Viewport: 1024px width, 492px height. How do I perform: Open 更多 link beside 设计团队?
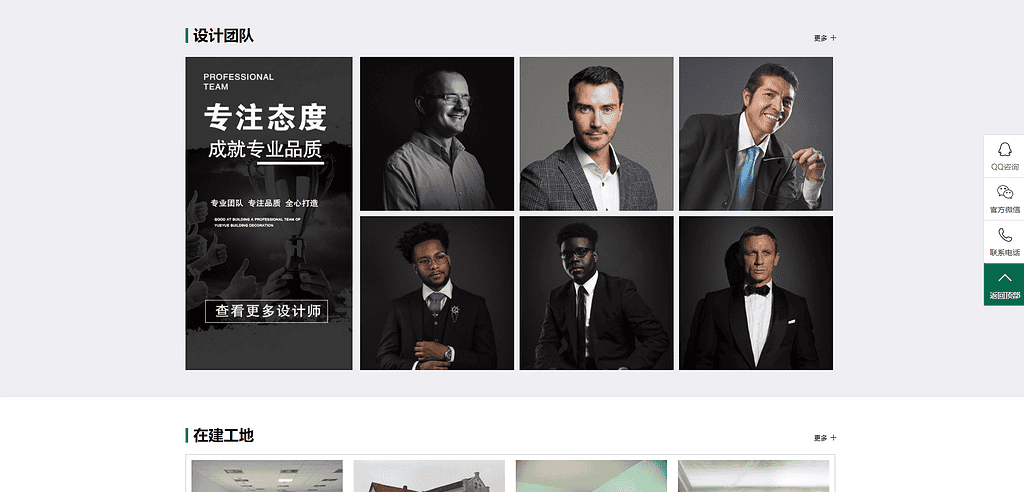(x=825, y=38)
